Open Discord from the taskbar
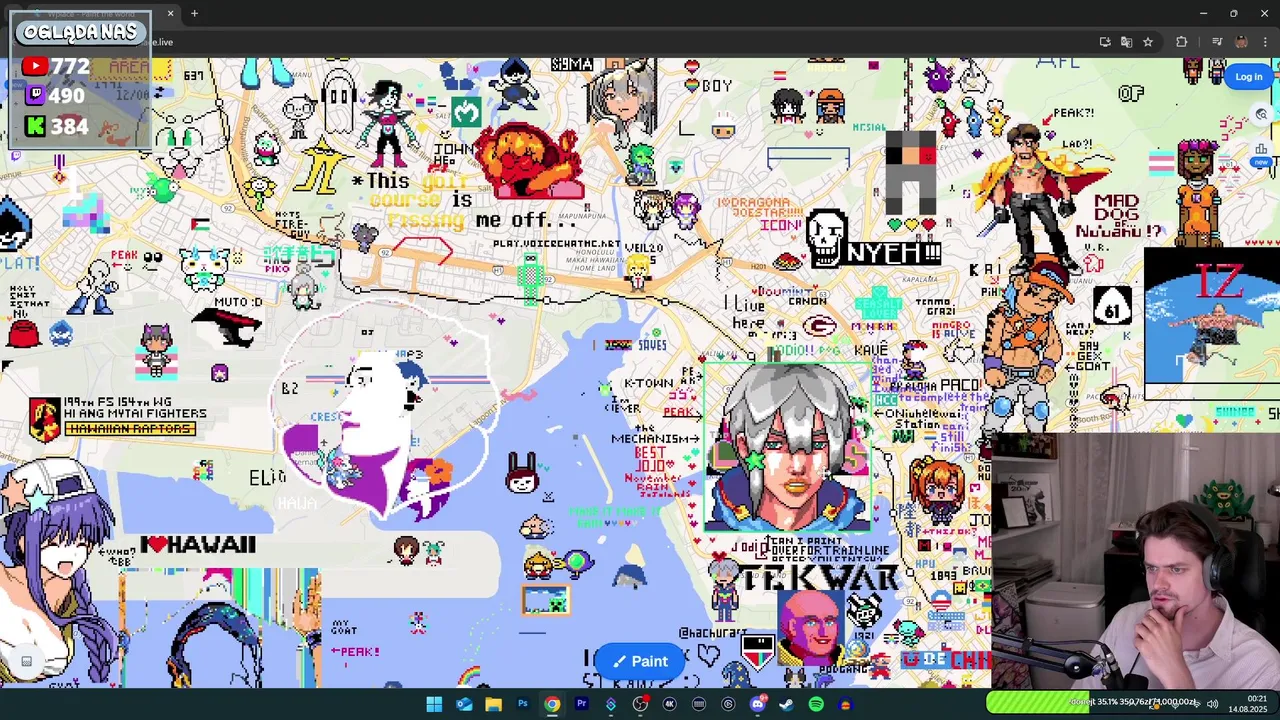The height and width of the screenshot is (720, 1280). click(757, 704)
